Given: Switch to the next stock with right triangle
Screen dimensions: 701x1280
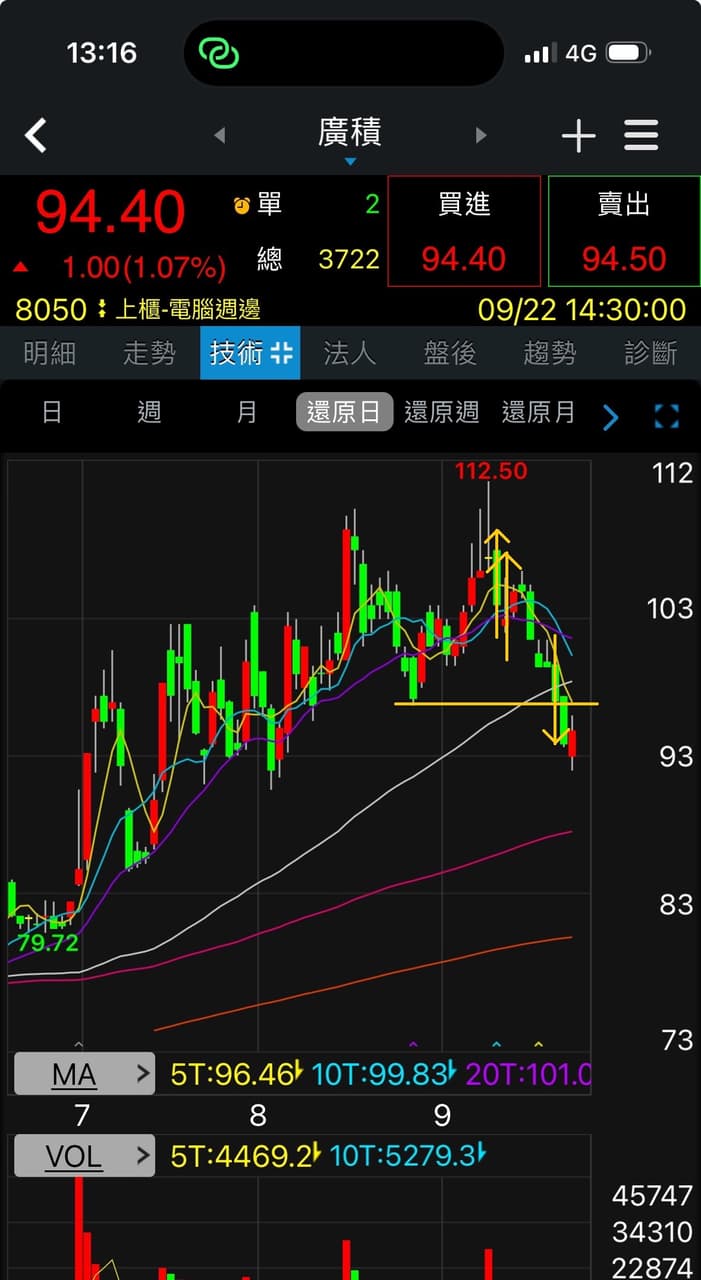Looking at the screenshot, I should (x=481, y=135).
